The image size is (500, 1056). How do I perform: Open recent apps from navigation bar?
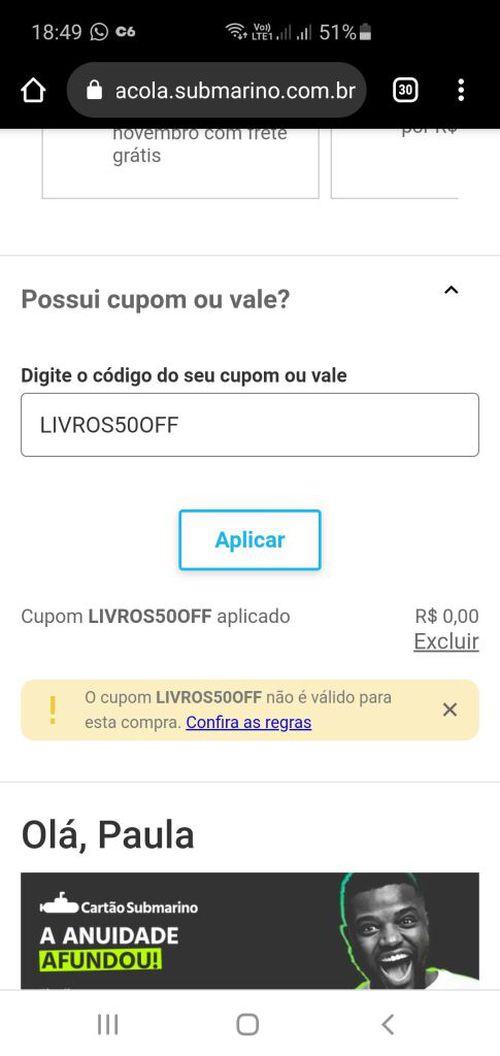108,1024
